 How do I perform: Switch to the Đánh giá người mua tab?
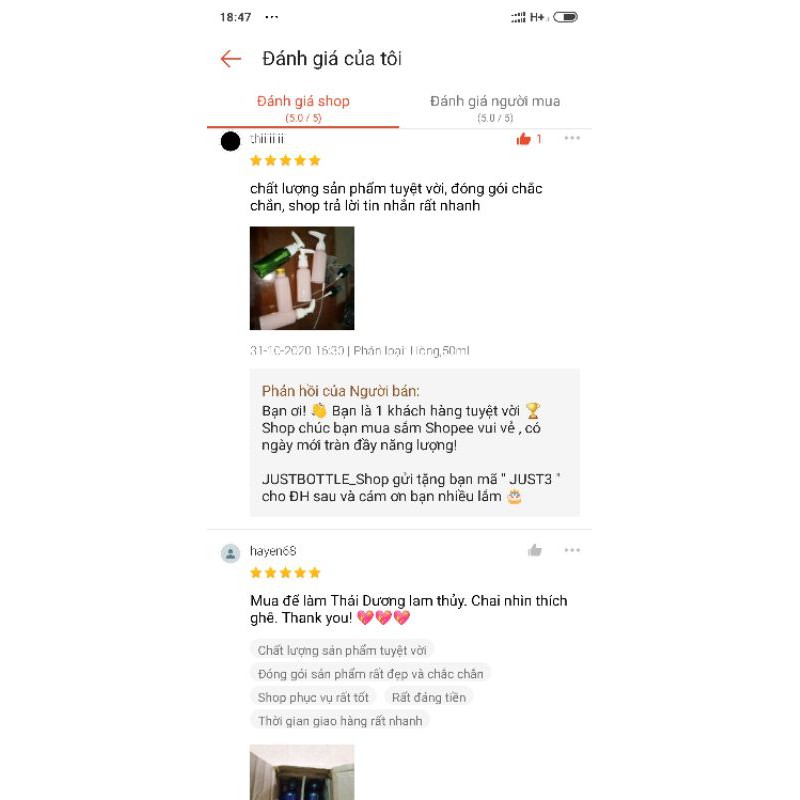pos(495,107)
